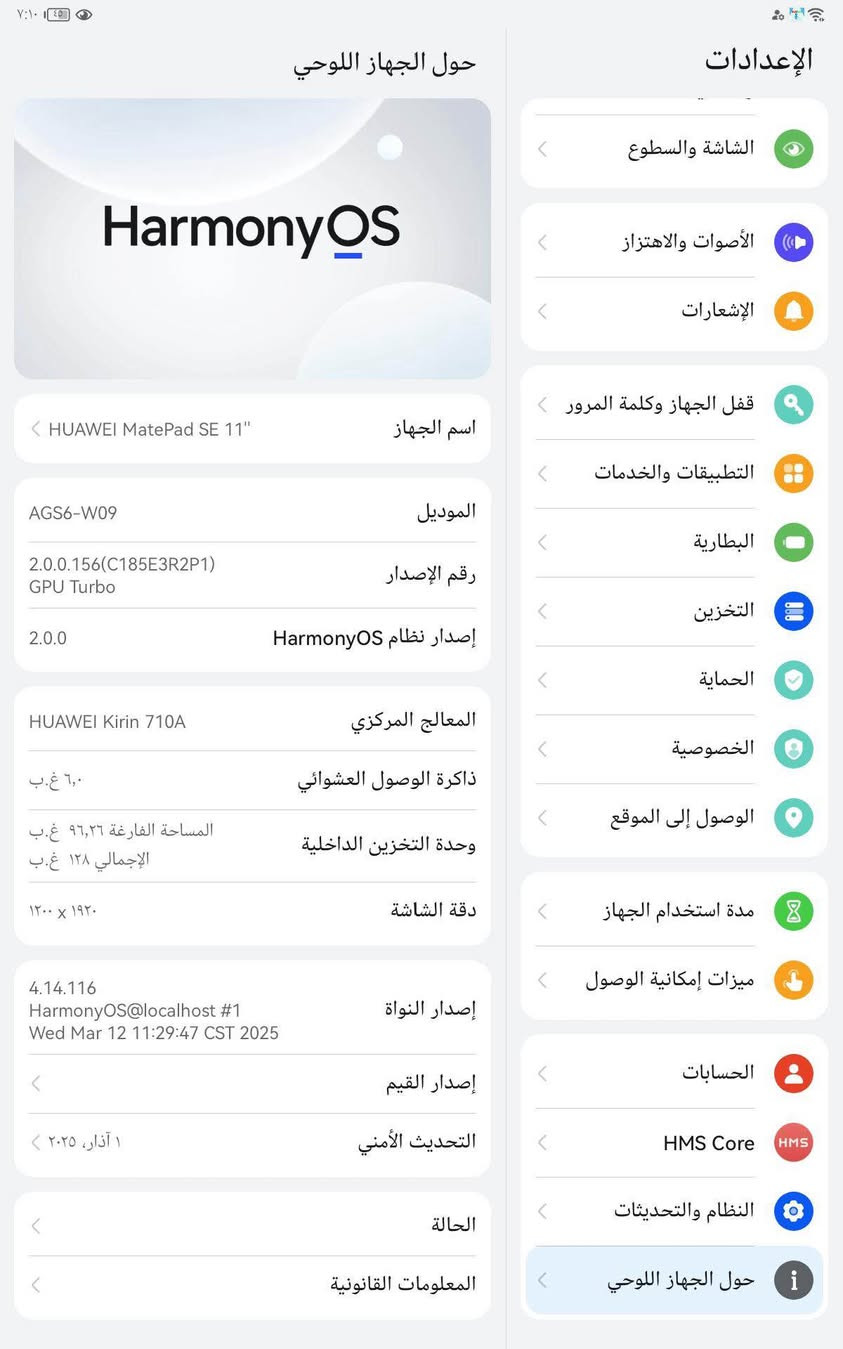Open the Display and Brightness eye icon
Viewport: 843px width, 1349px height.
pos(793,148)
